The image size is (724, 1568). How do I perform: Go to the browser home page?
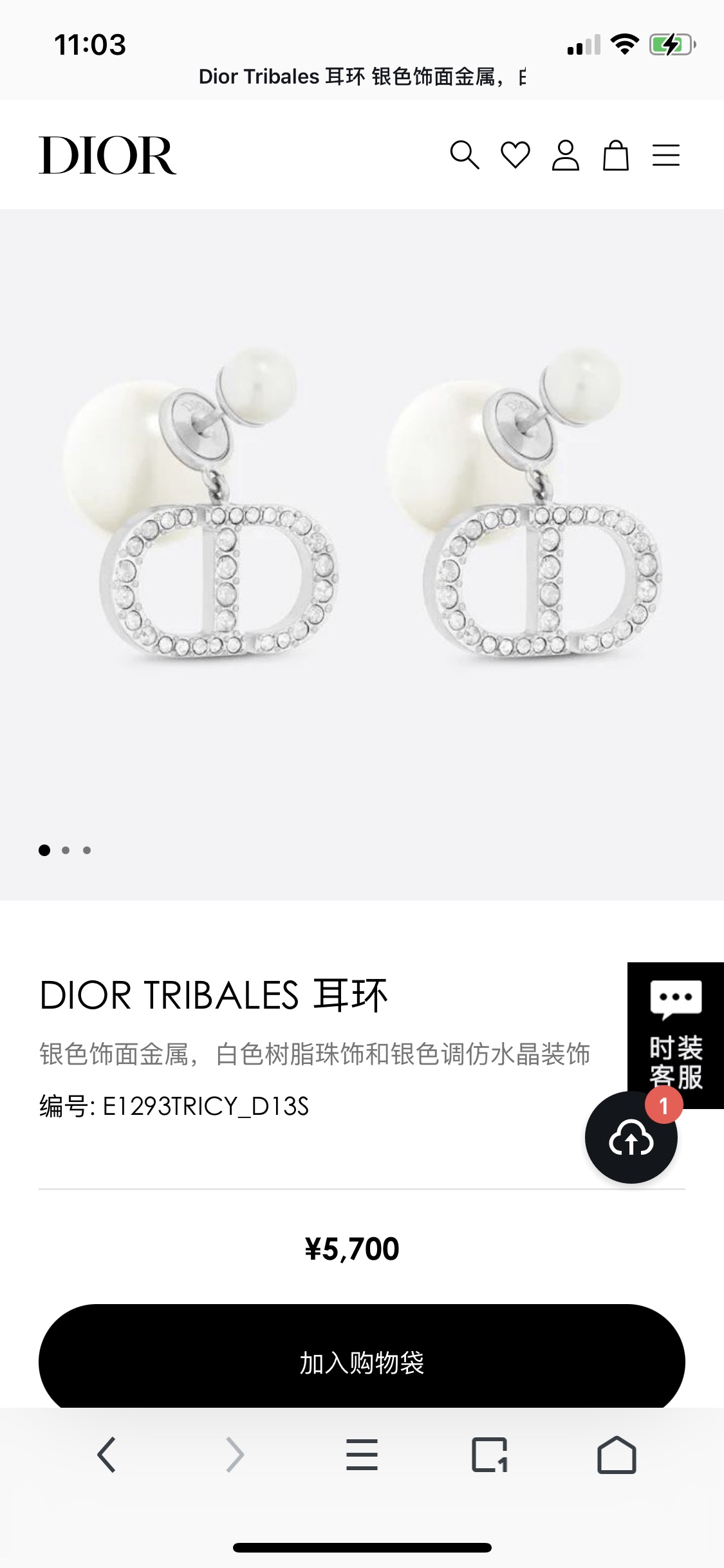[x=617, y=1455]
